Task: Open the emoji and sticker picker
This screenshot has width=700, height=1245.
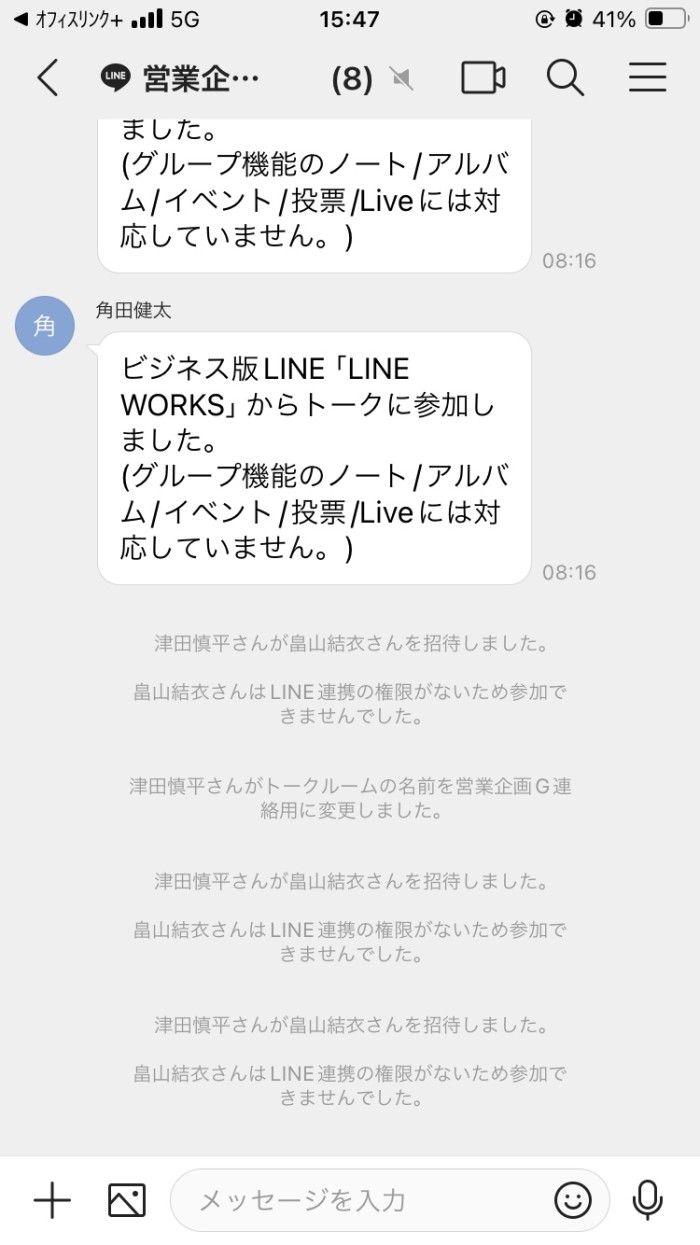Action: 573,1200
